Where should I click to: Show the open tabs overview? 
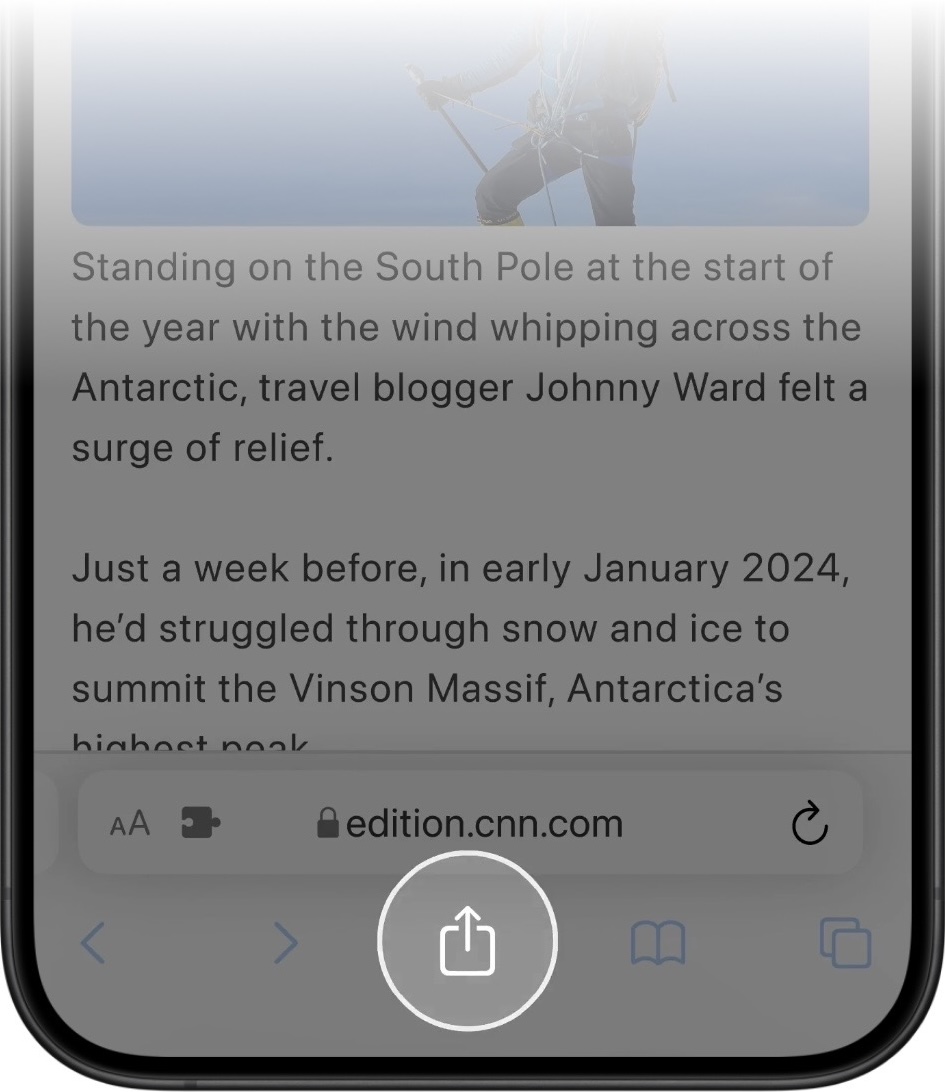click(845, 943)
